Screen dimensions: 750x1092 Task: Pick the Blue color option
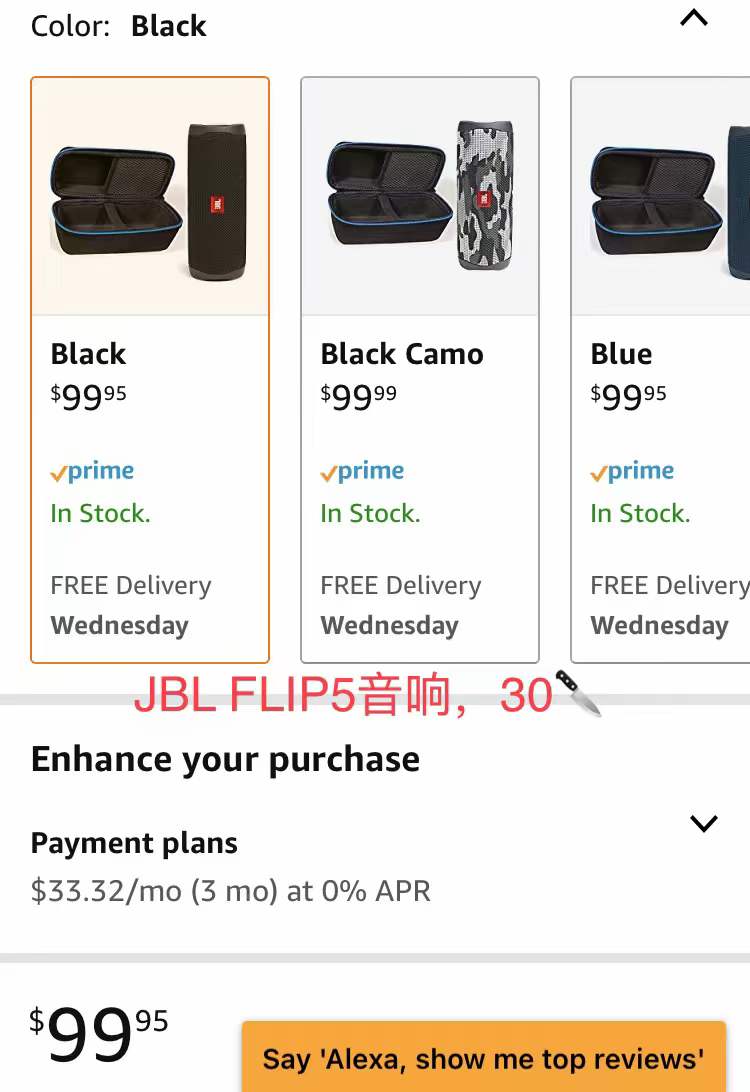coord(662,370)
